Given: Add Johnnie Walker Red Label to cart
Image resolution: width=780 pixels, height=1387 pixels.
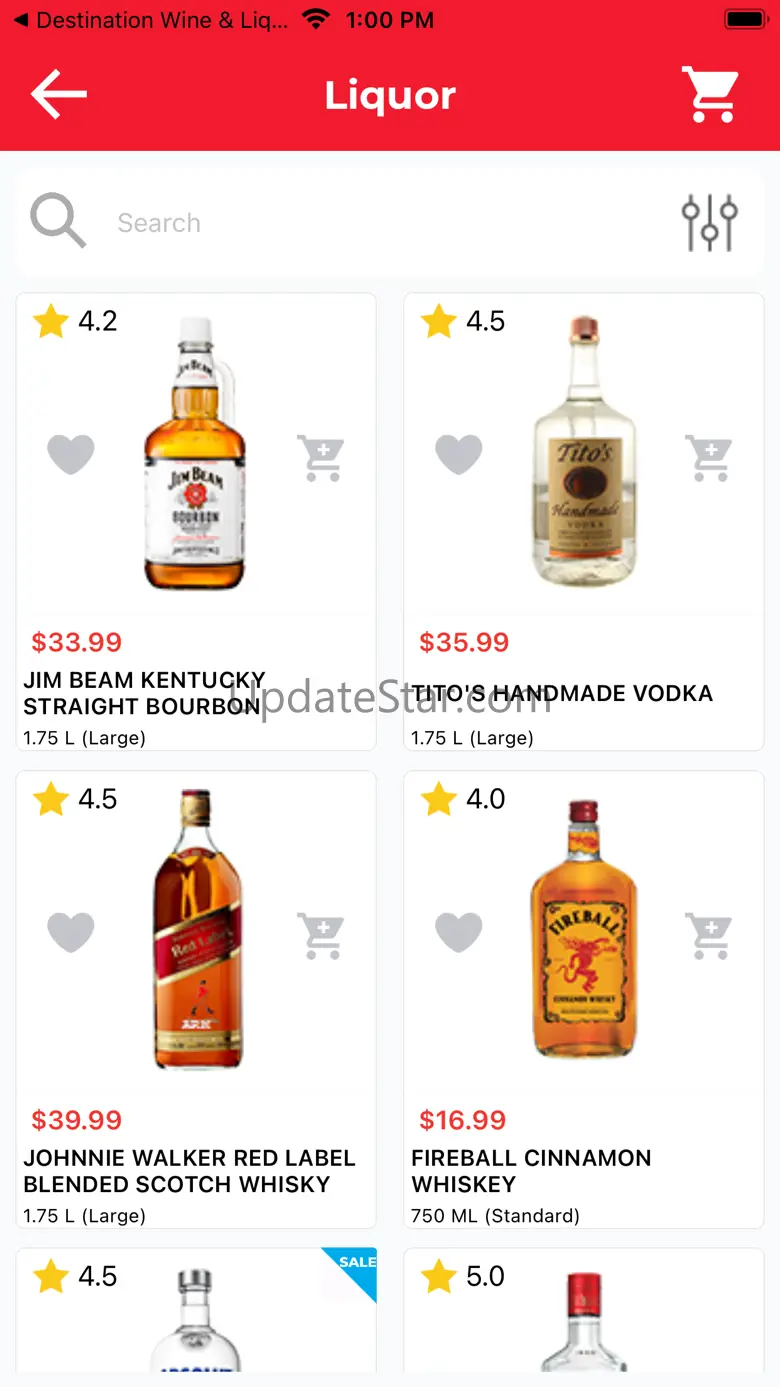Looking at the screenshot, I should point(321,935).
